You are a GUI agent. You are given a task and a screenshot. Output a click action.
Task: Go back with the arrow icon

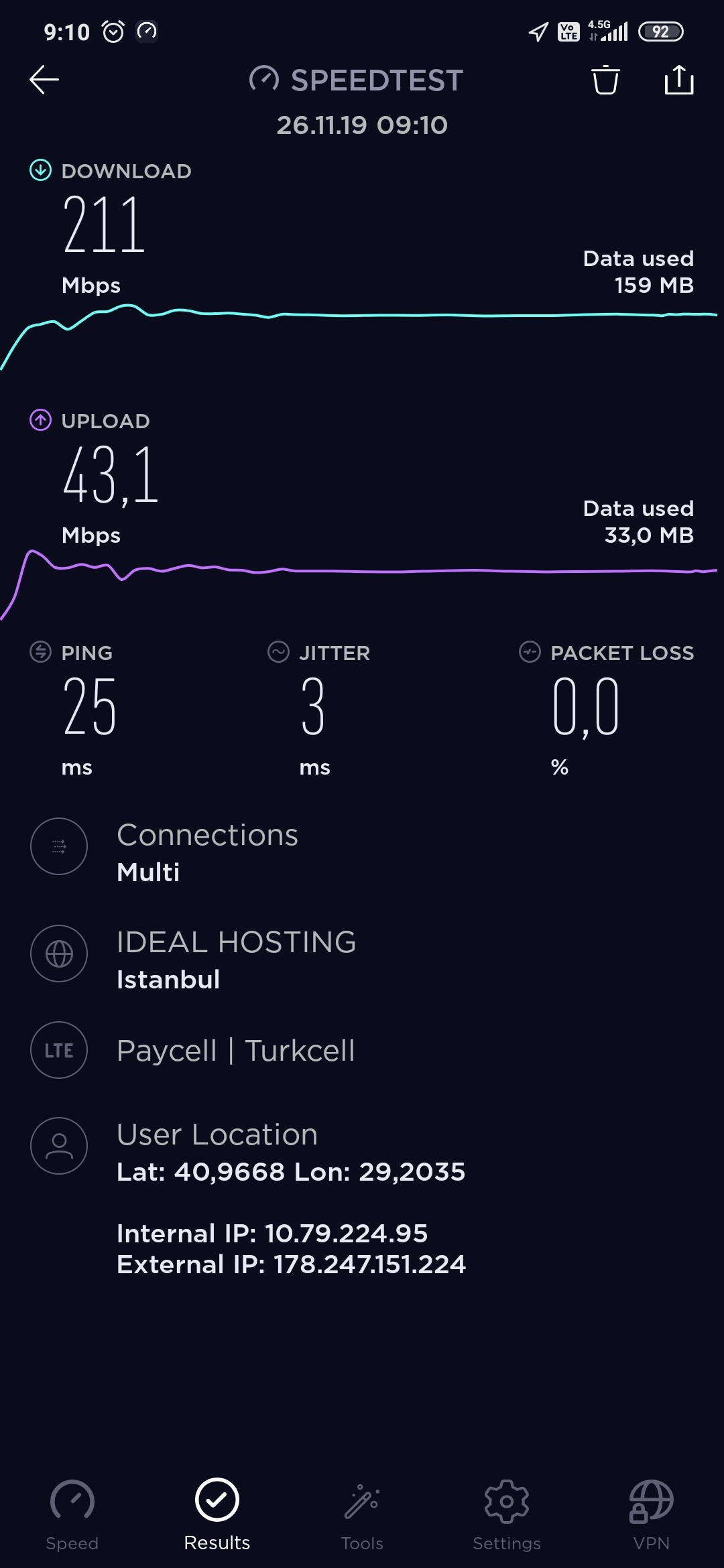tap(44, 80)
